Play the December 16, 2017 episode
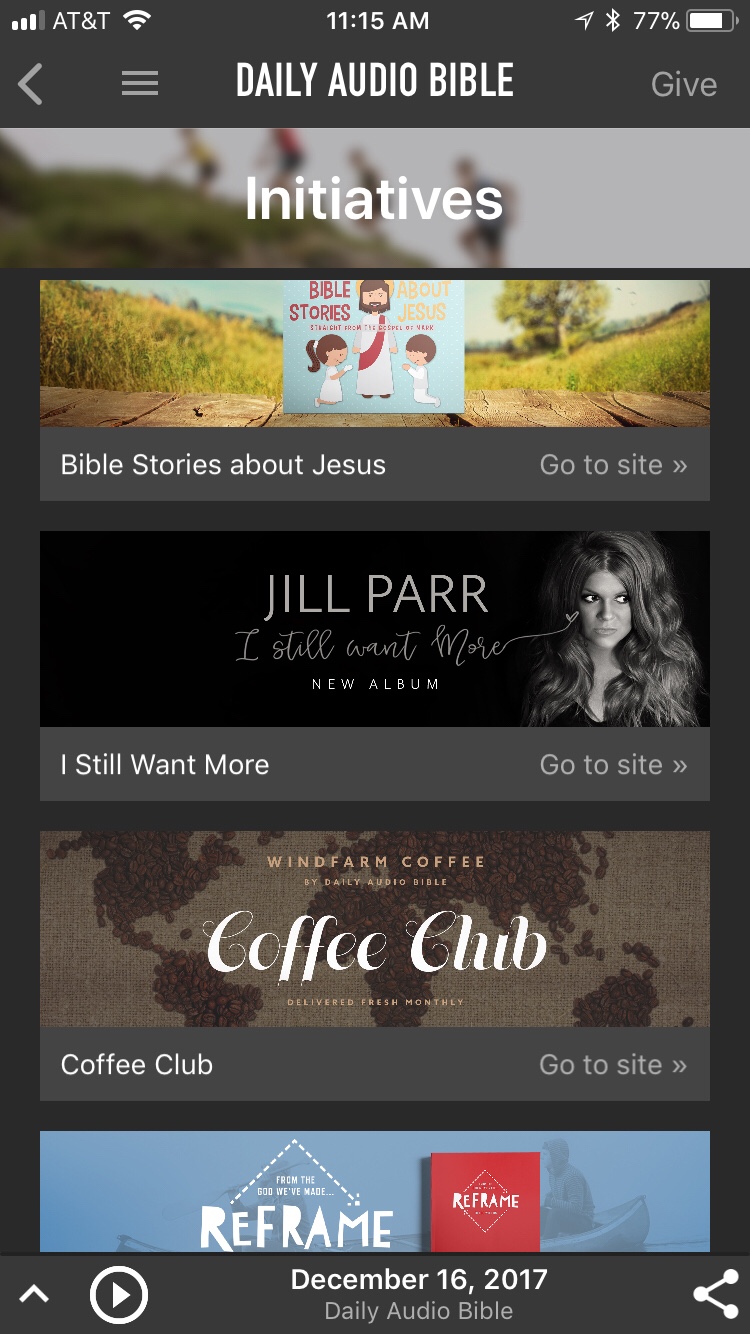 tap(119, 1295)
